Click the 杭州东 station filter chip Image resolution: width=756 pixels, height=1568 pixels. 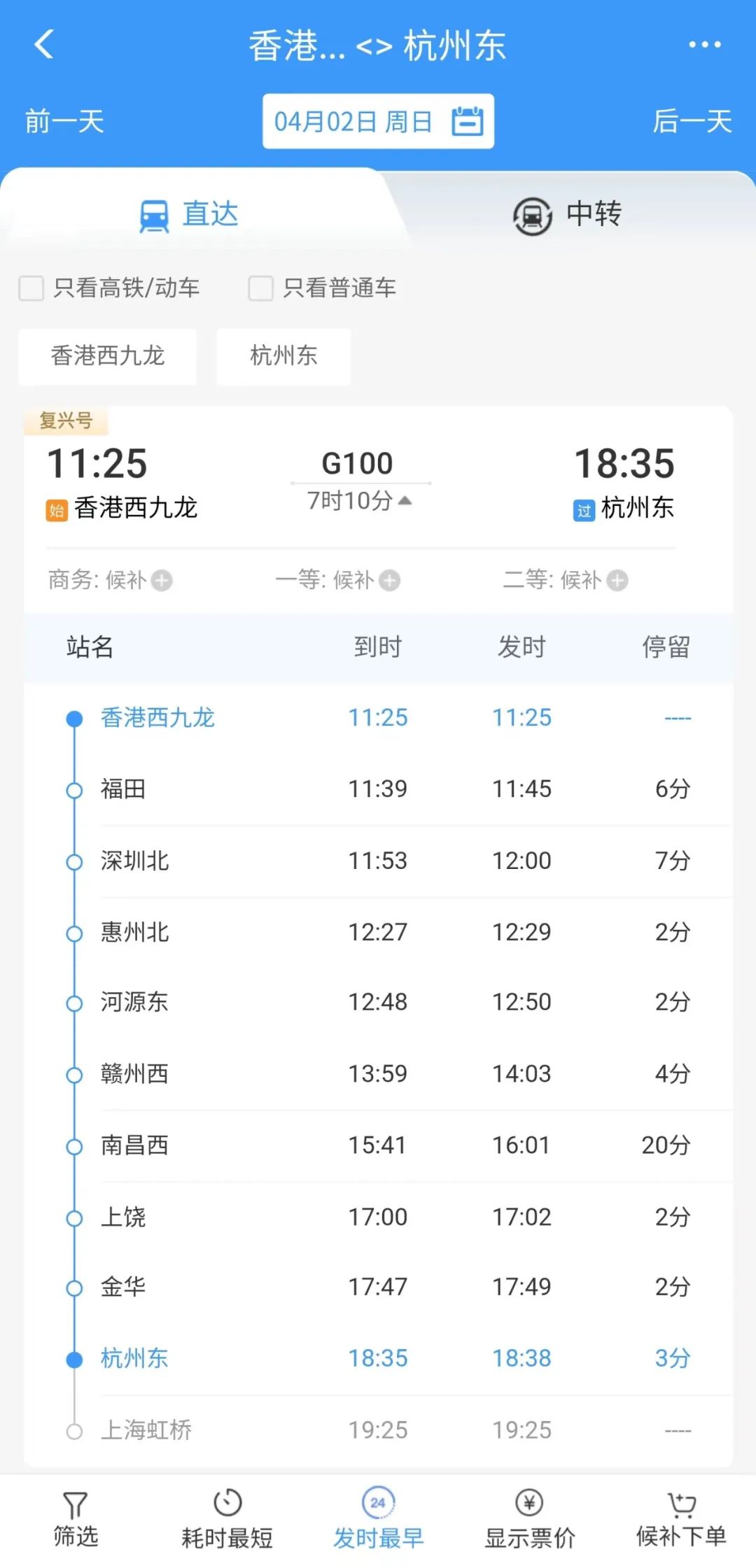pyautogui.click(x=283, y=357)
